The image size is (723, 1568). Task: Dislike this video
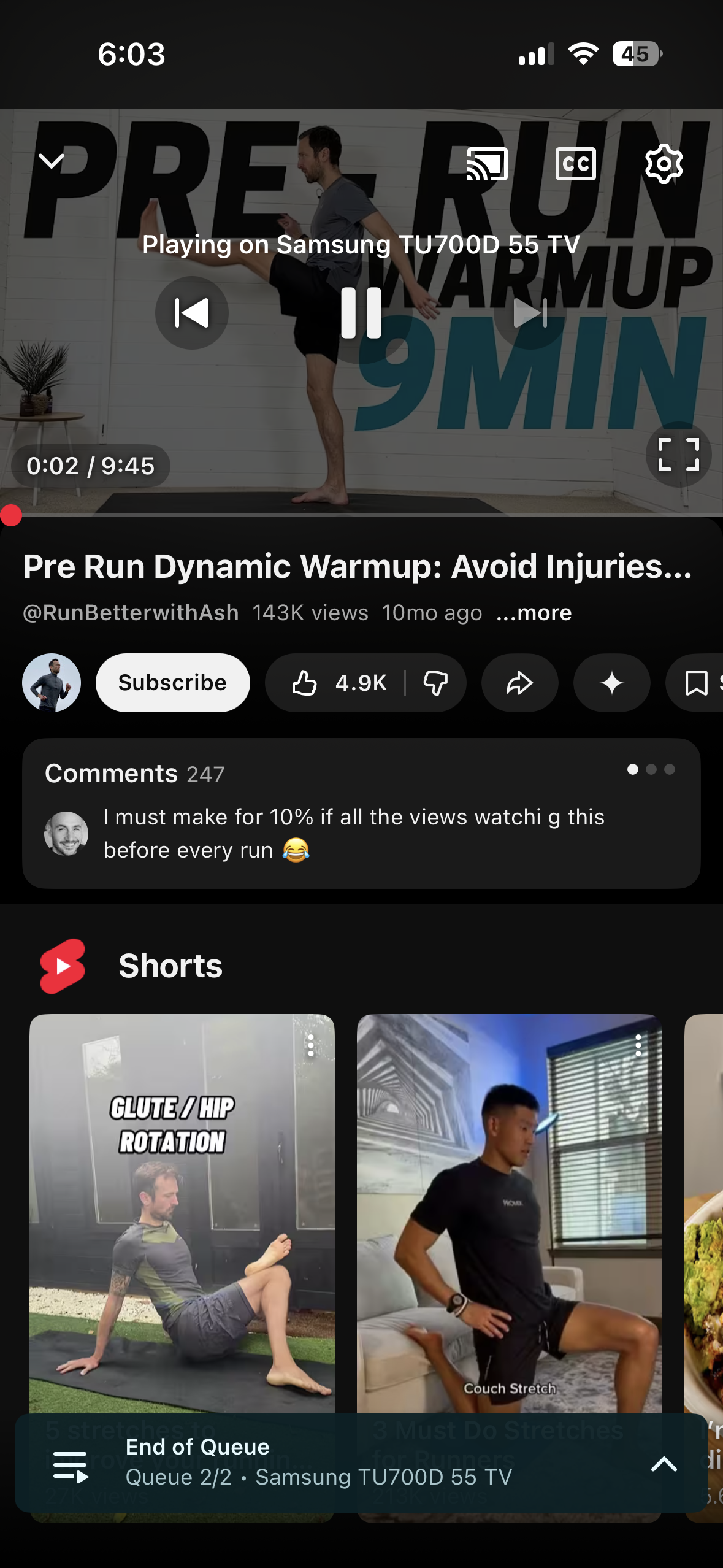click(x=435, y=683)
